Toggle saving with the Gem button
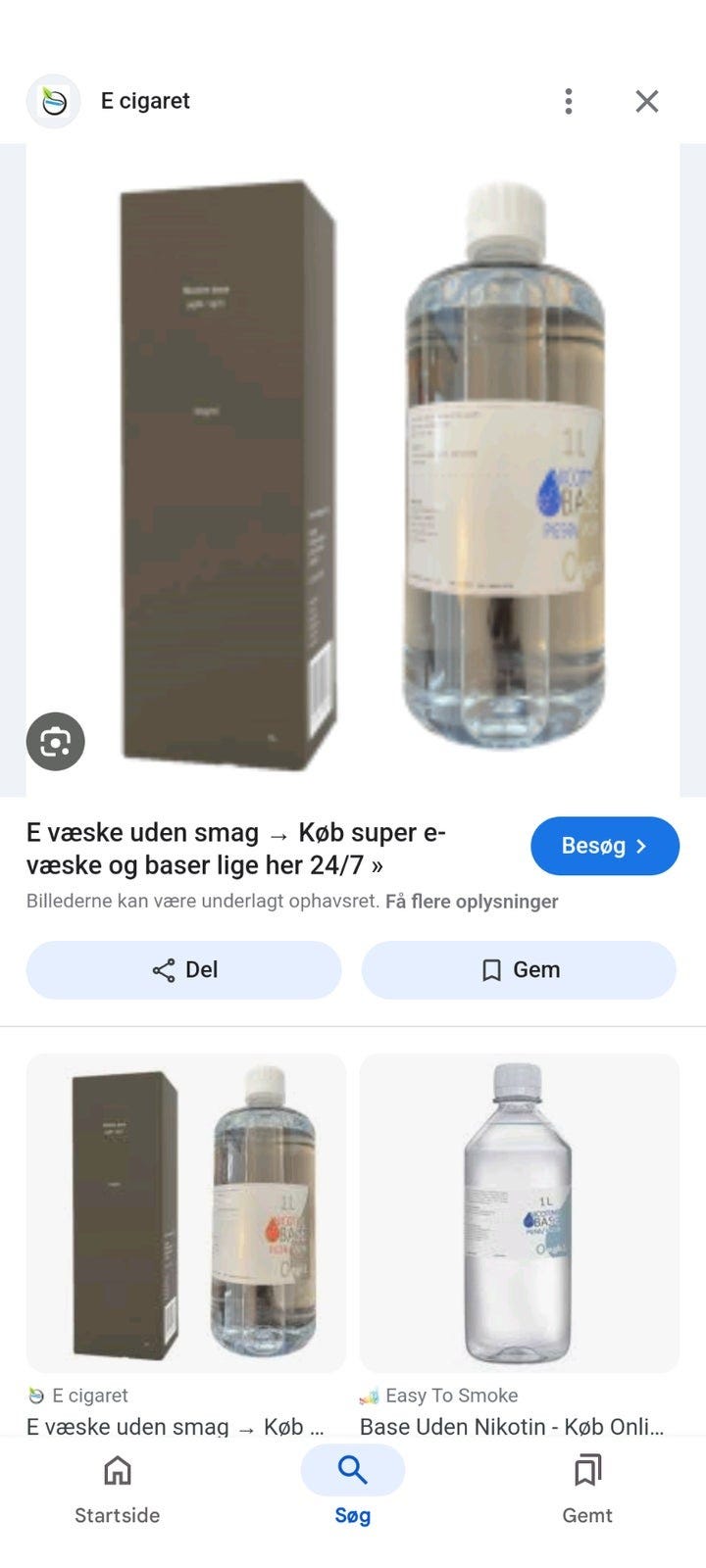The width and height of the screenshot is (706, 1568). [x=520, y=970]
